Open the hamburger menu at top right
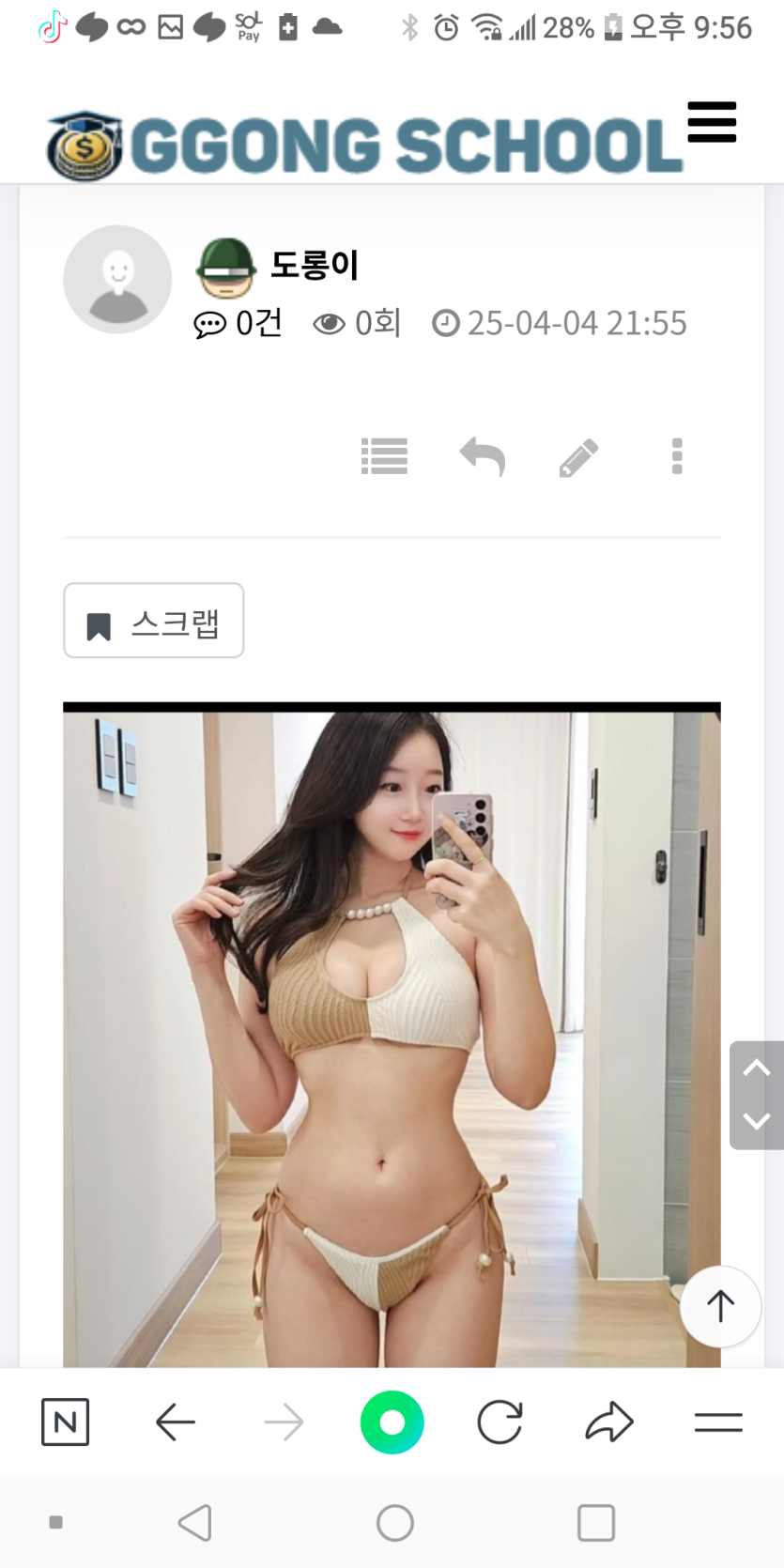The width and height of the screenshot is (784, 1568). 712,122
